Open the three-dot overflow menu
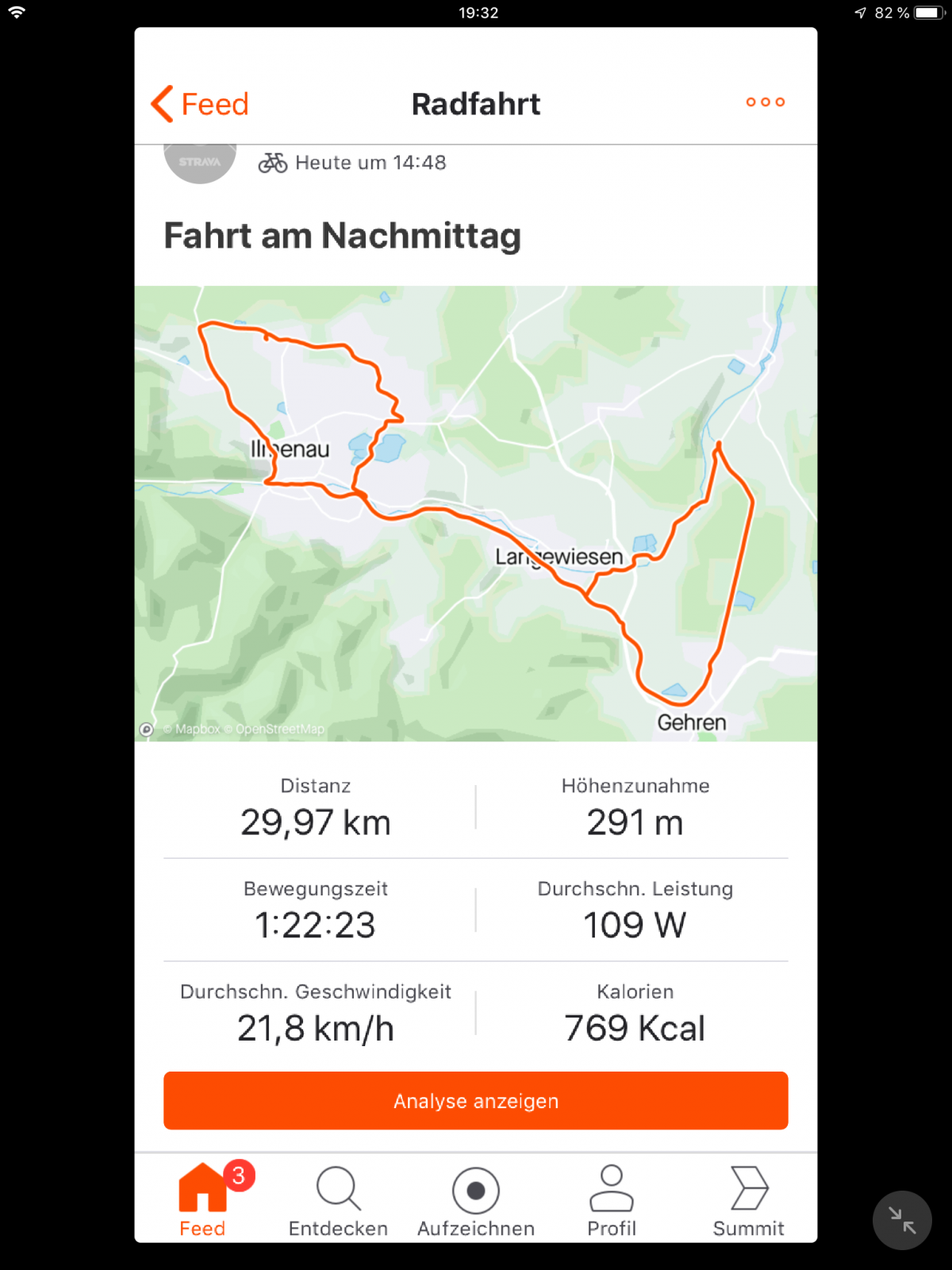Screen dimensions: 952x1270 [x=766, y=102]
